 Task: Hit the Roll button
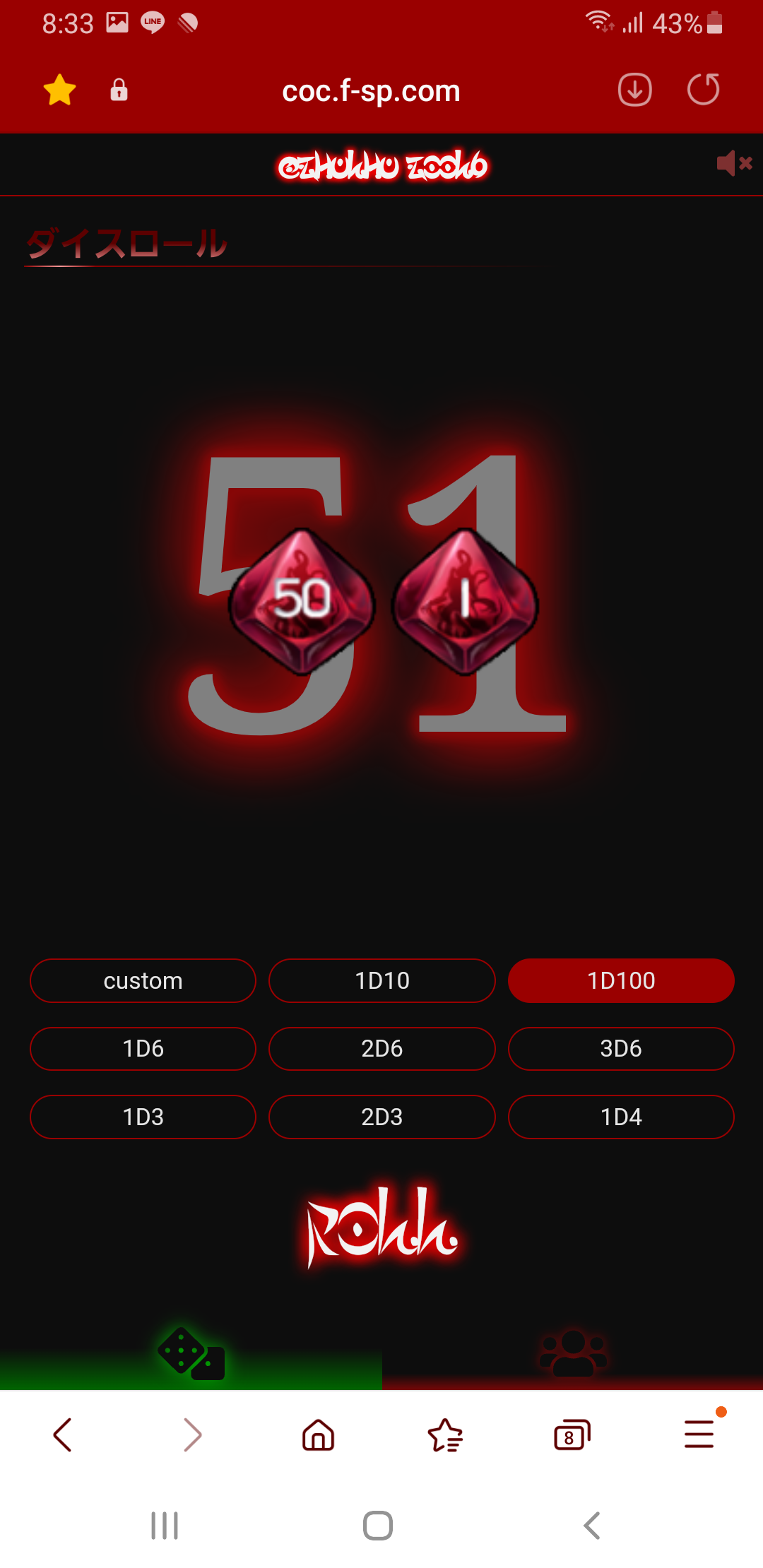coord(382,1227)
